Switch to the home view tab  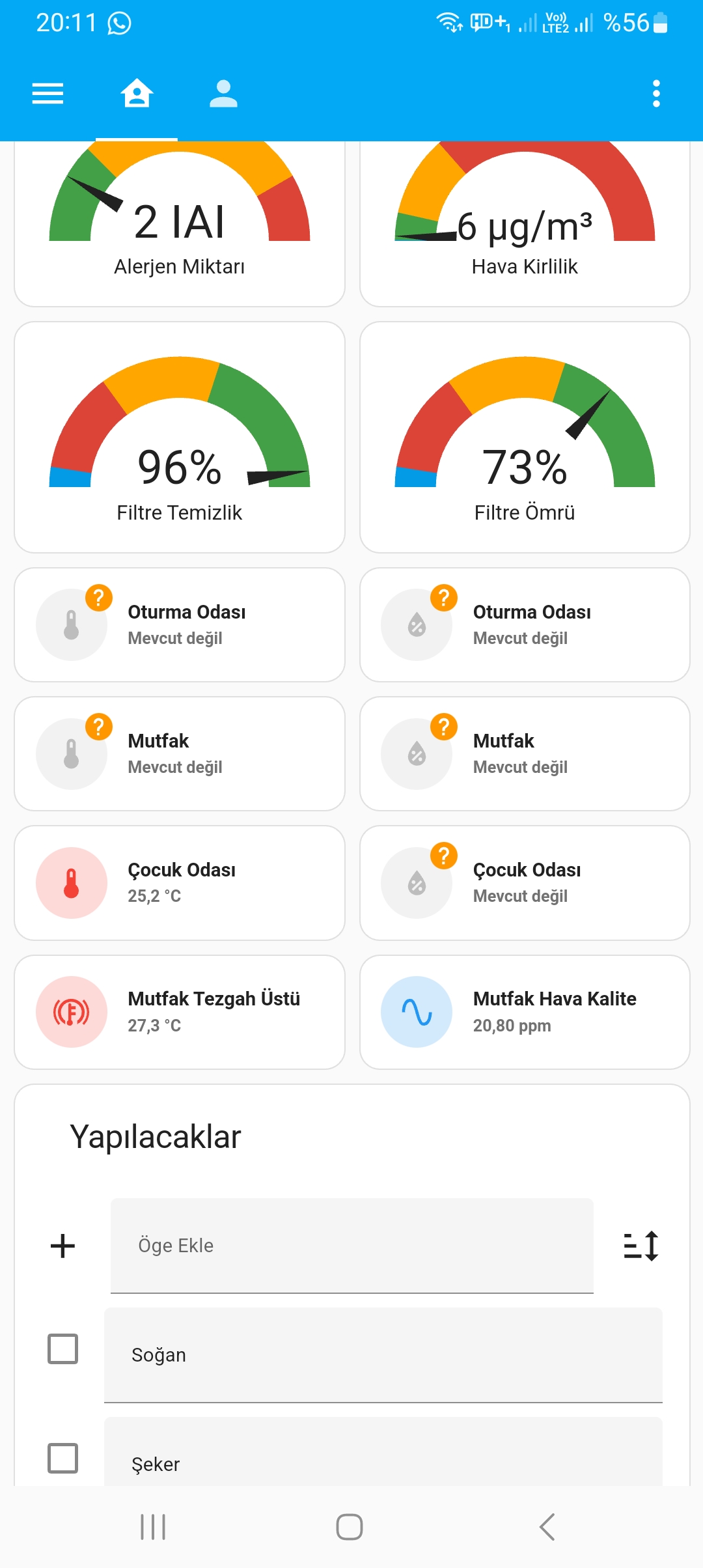point(137,94)
